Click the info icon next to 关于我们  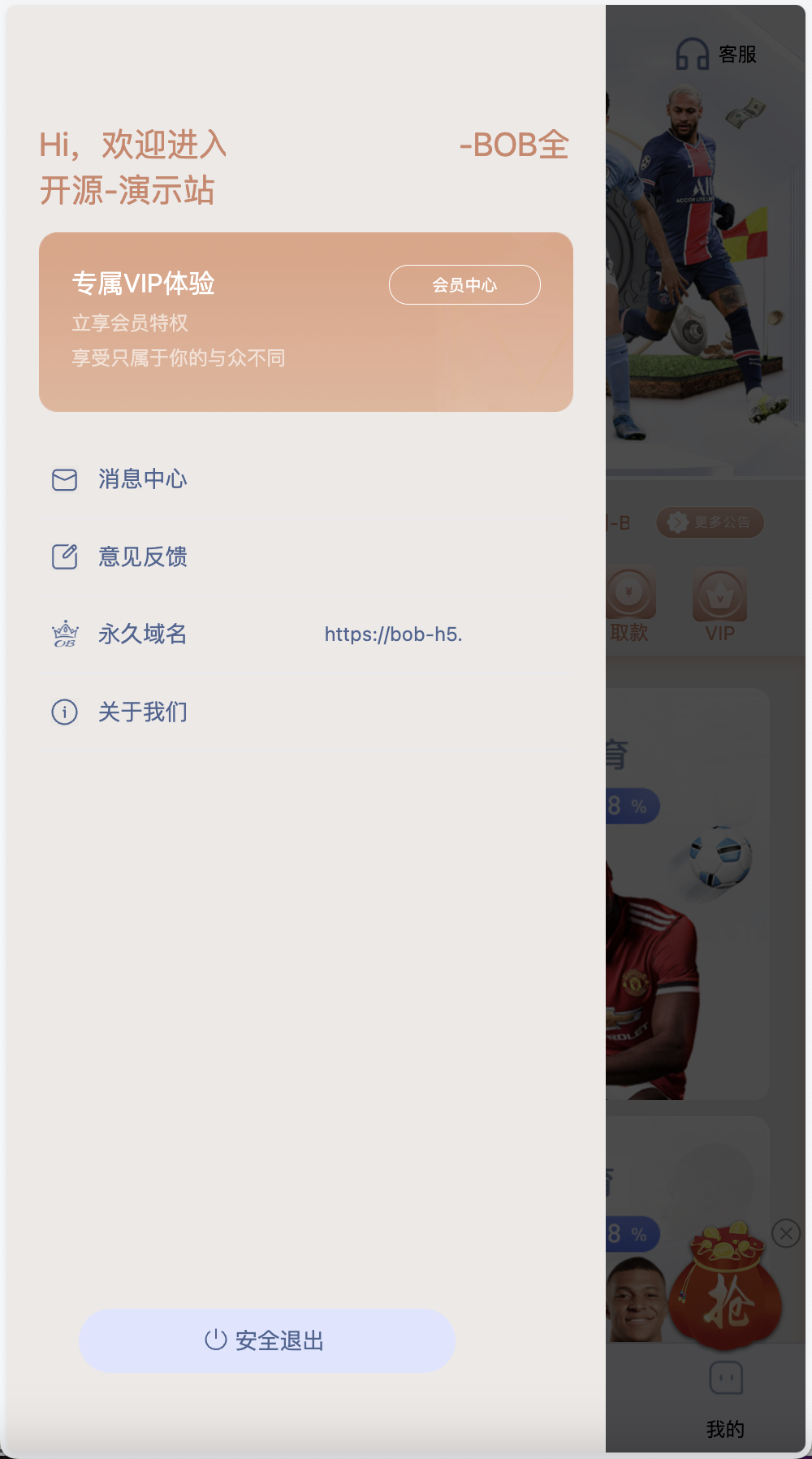pyautogui.click(x=63, y=712)
